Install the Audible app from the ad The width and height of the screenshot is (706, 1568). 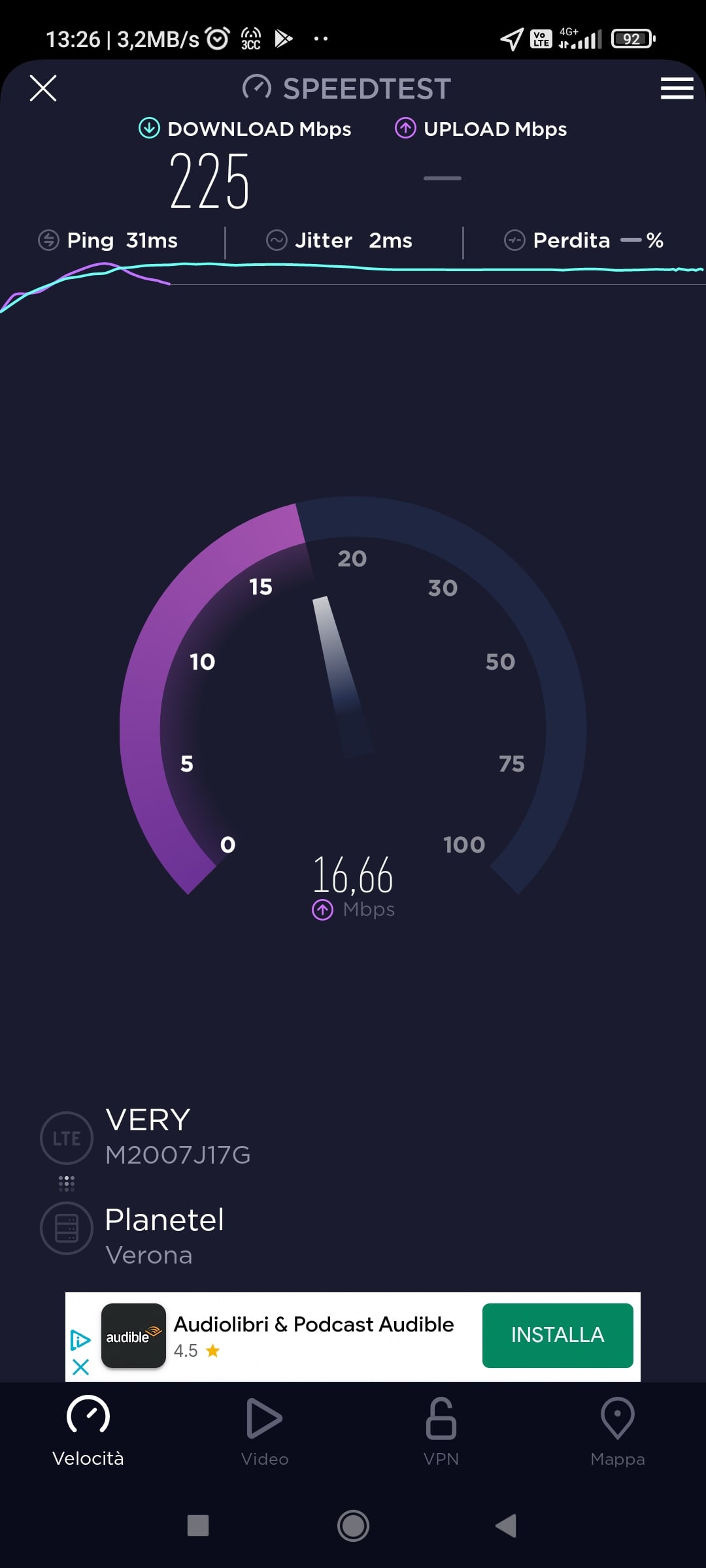(x=557, y=1335)
